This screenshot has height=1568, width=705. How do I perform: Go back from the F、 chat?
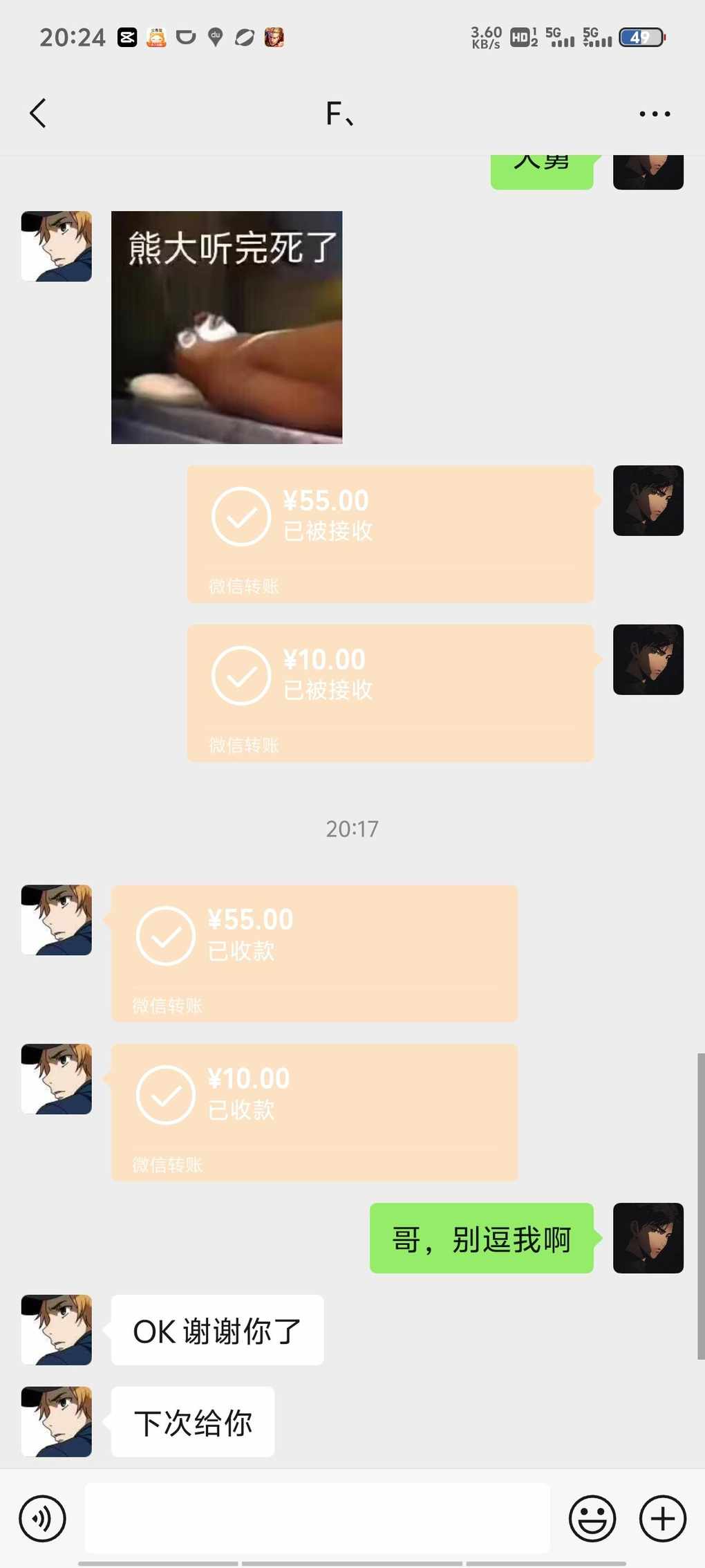click(x=38, y=113)
